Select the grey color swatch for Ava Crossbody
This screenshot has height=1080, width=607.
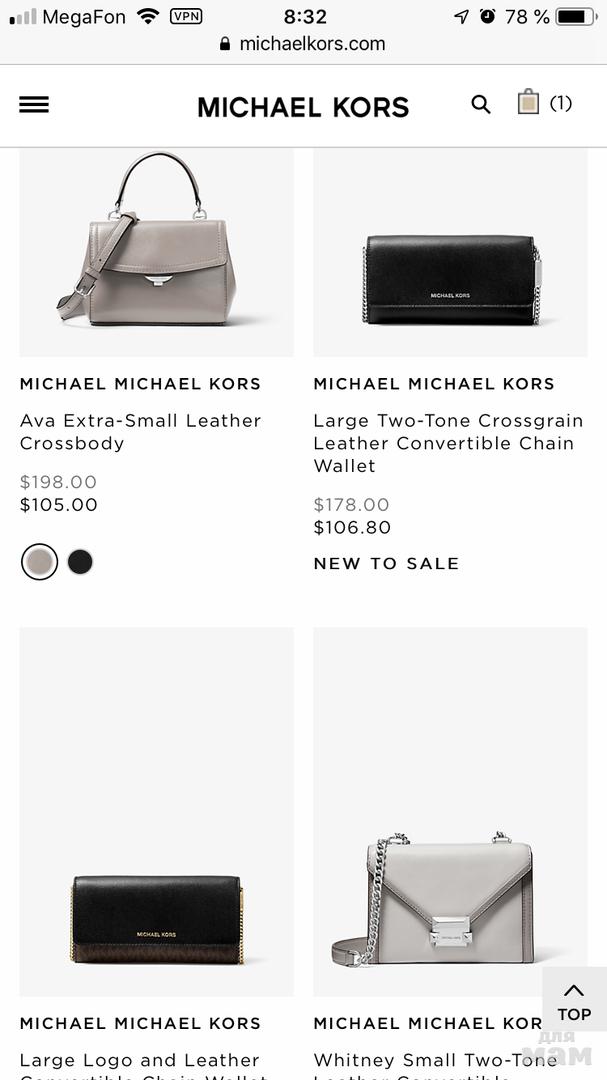pos(40,562)
